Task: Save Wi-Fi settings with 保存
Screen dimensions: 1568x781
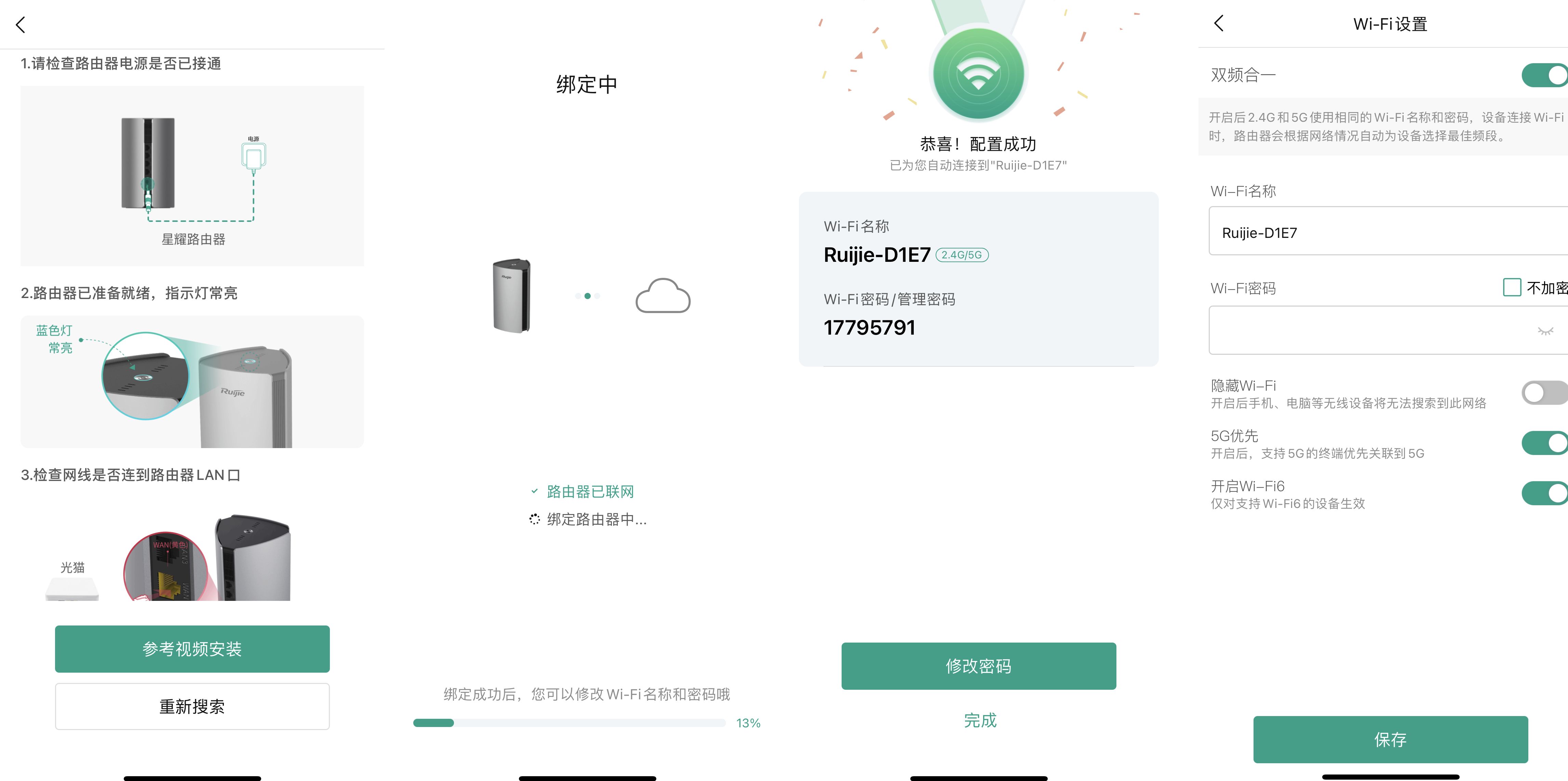Action: (1390, 739)
